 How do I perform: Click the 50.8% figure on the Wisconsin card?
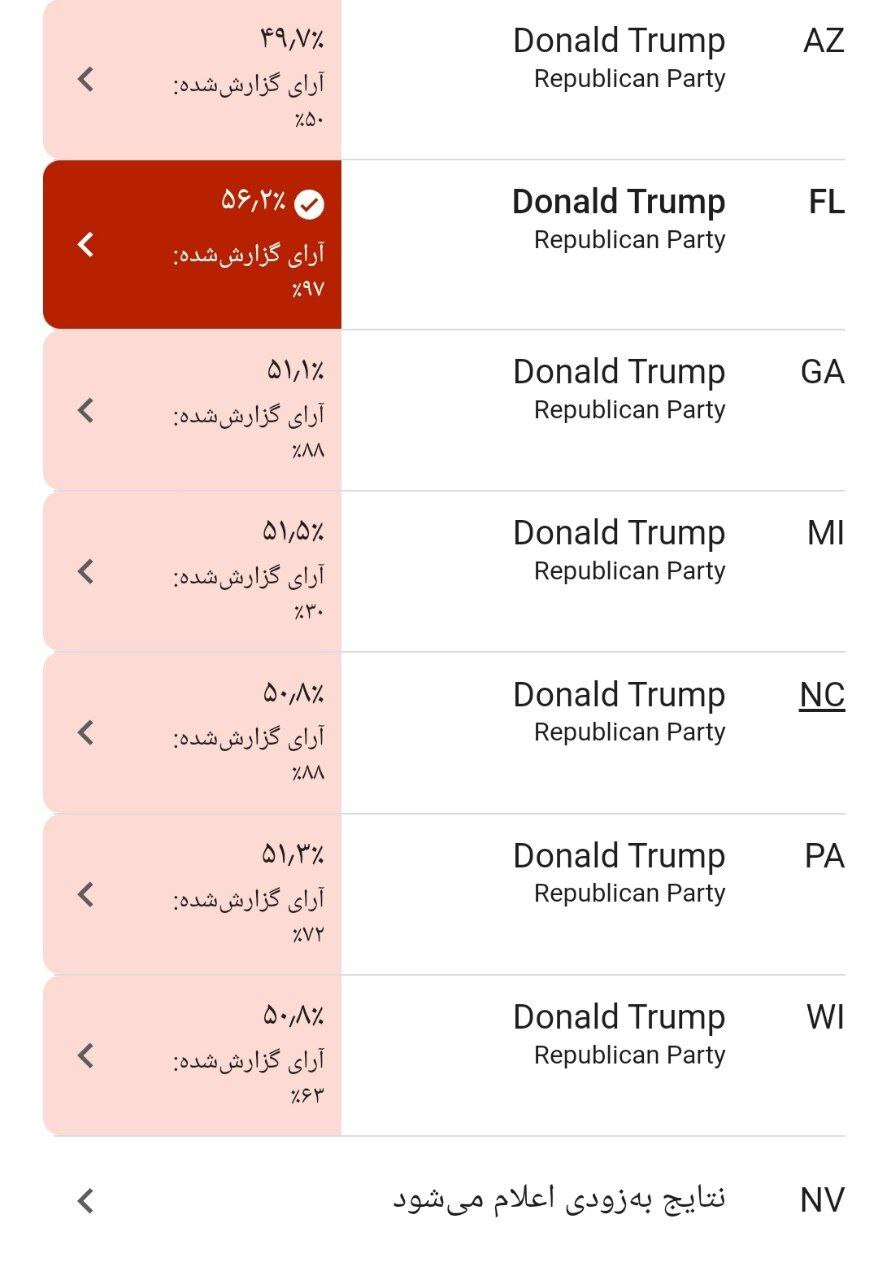coord(290,1015)
